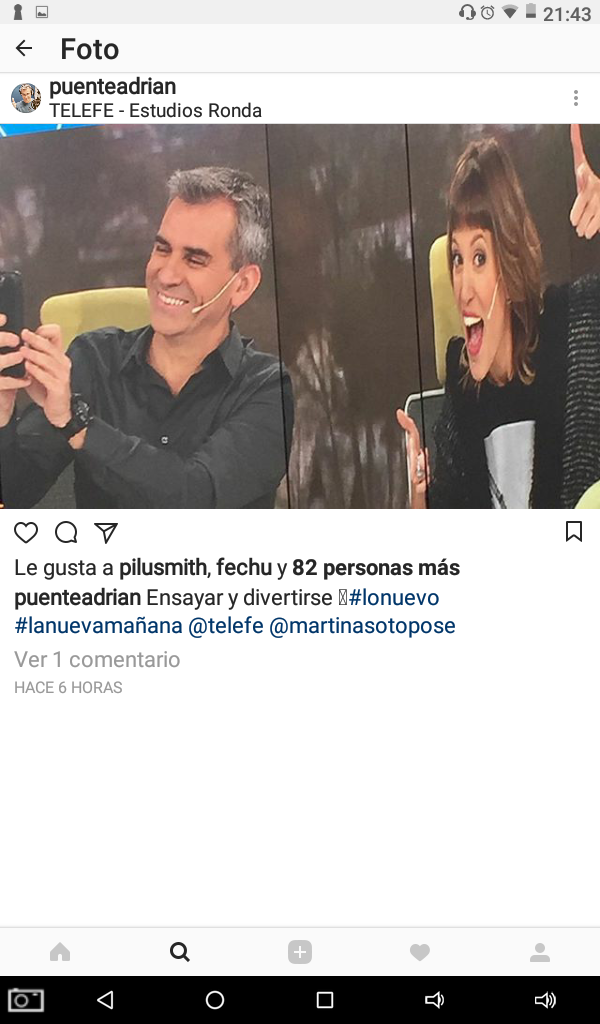Create a new post with the plus tab
This screenshot has height=1024, width=600.
pyautogui.click(x=300, y=952)
